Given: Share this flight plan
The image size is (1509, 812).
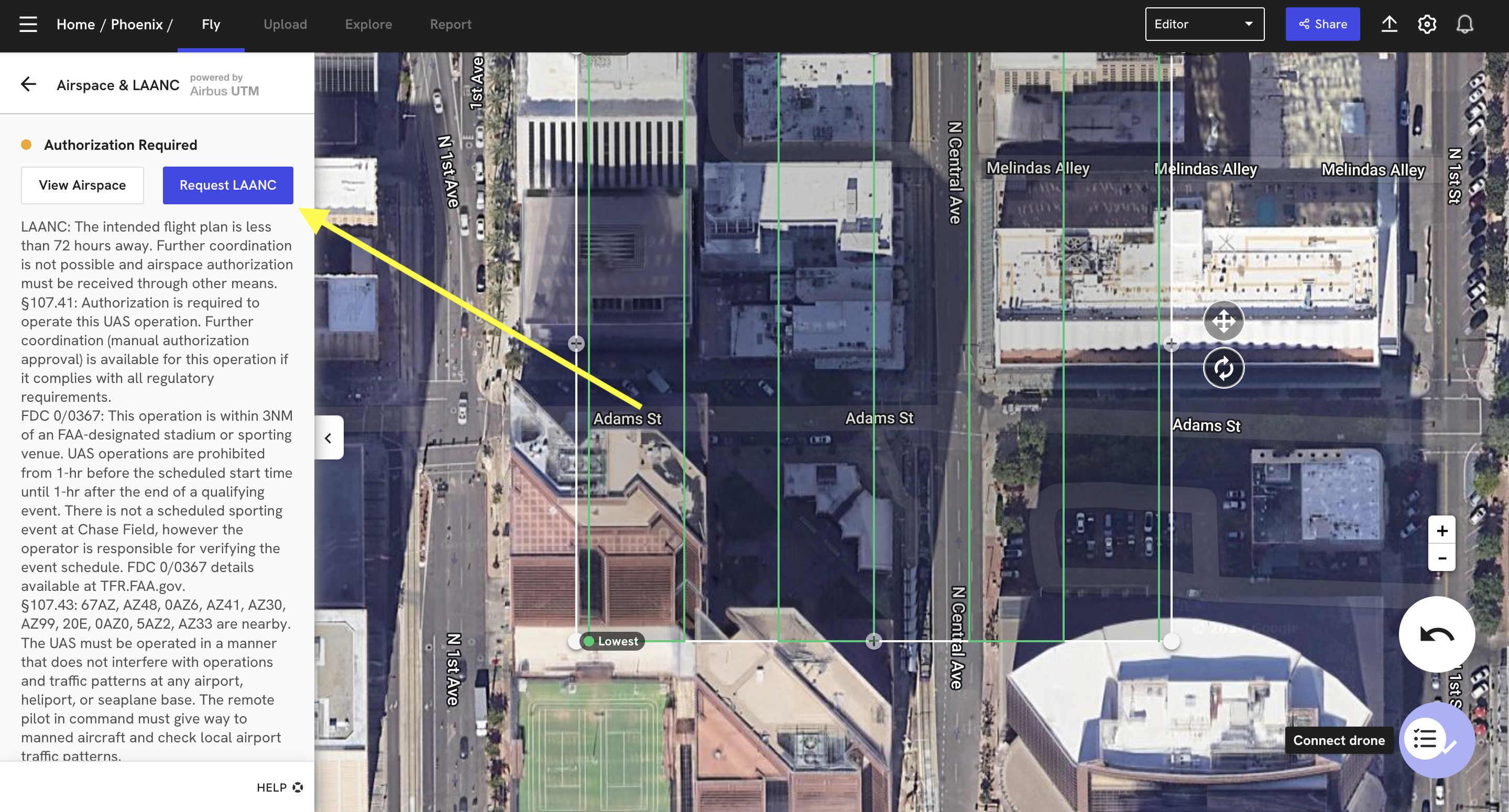Looking at the screenshot, I should (x=1322, y=25).
